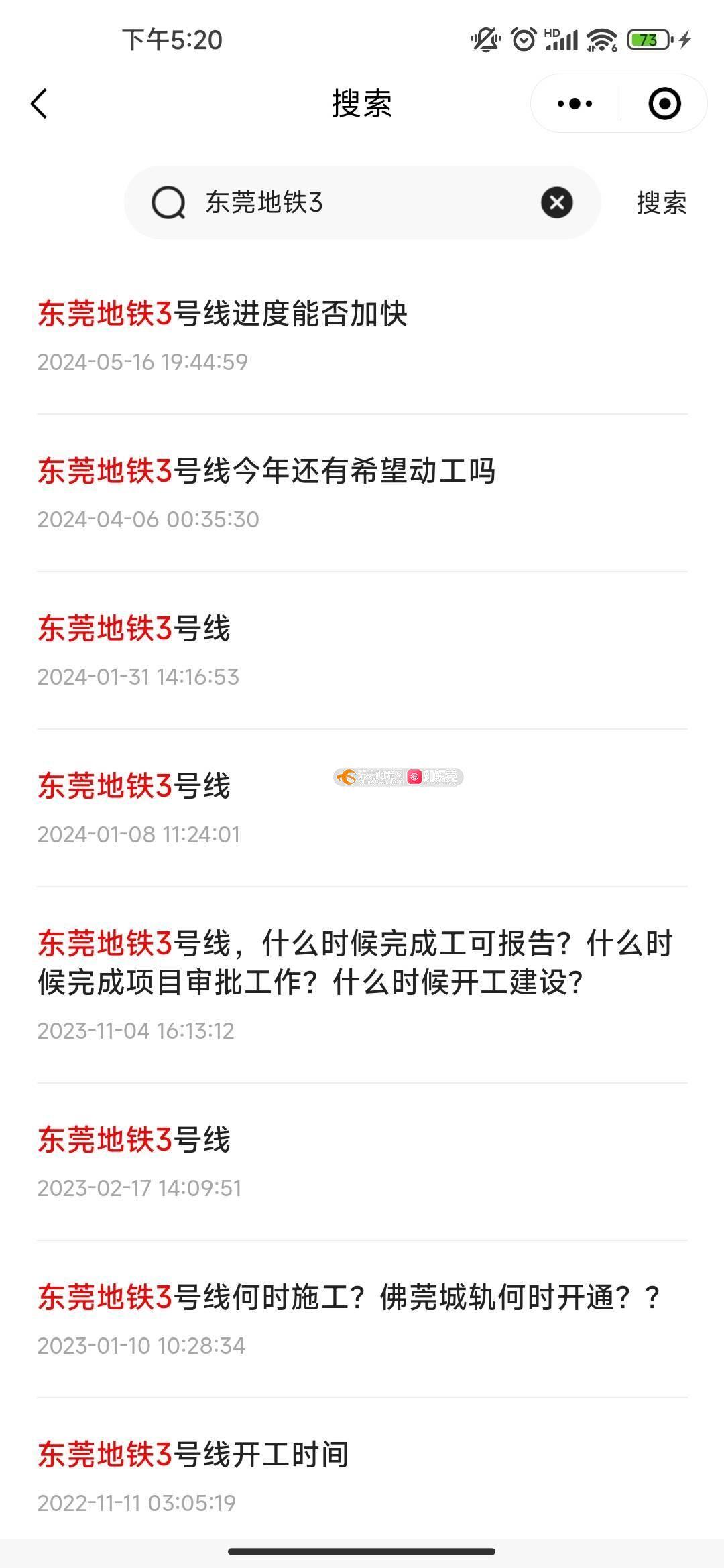The image size is (724, 1568).
Task: Go back using the top-left arrow
Action: 39,104
